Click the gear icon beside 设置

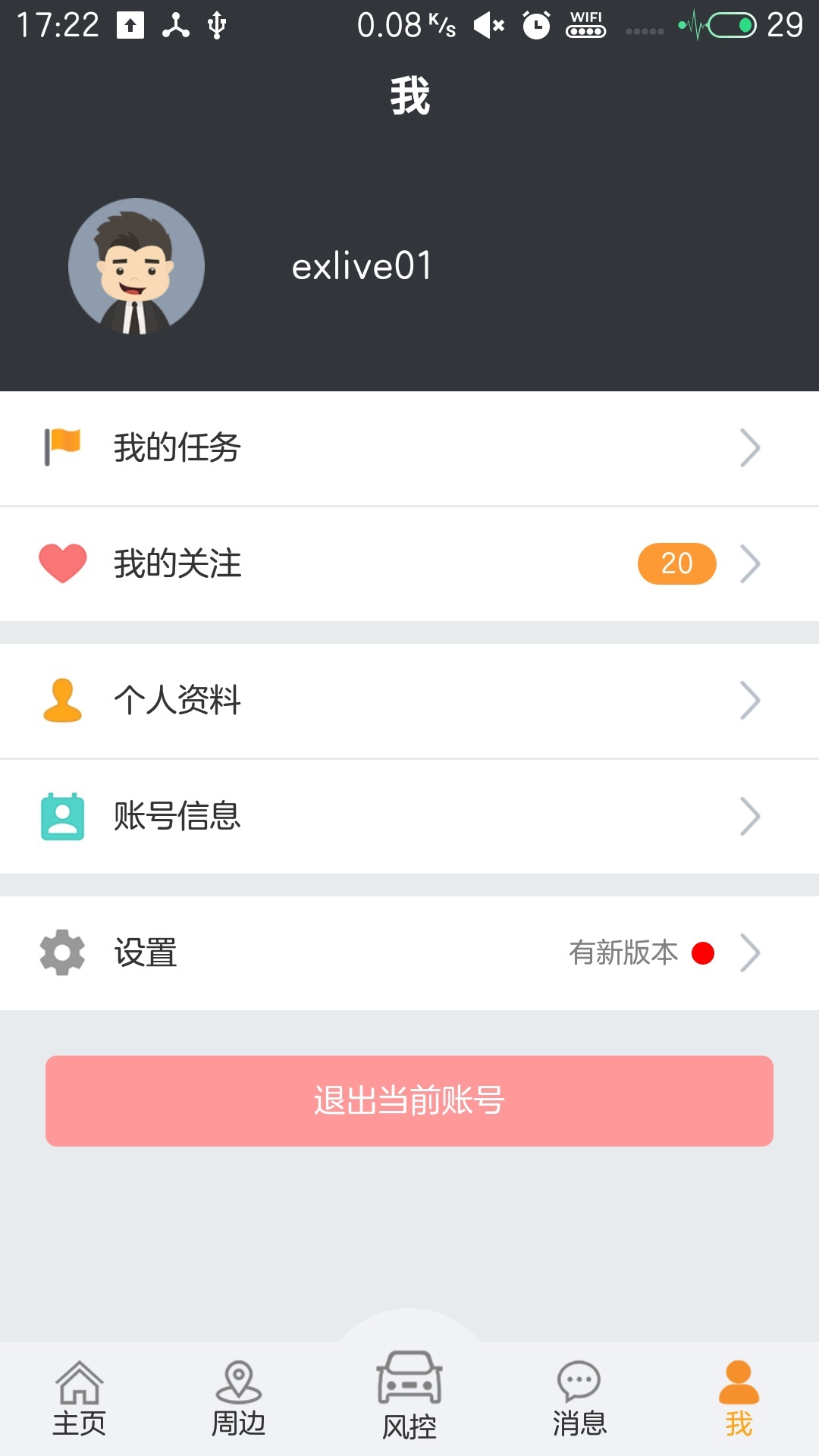pos(62,953)
